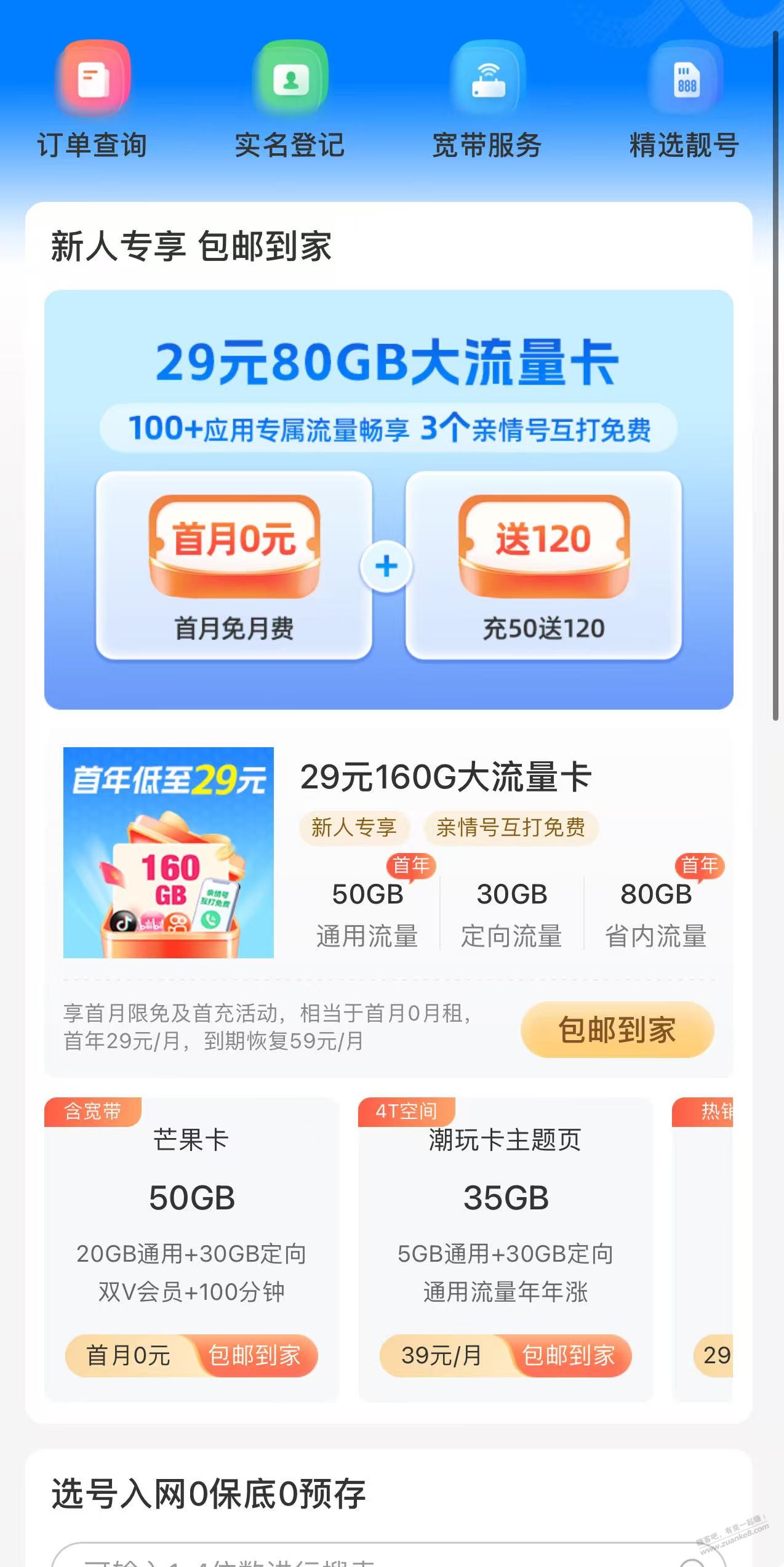Open 精选靓号 premium numbers
Image resolution: width=784 pixels, height=1567 pixels.
tap(684, 98)
